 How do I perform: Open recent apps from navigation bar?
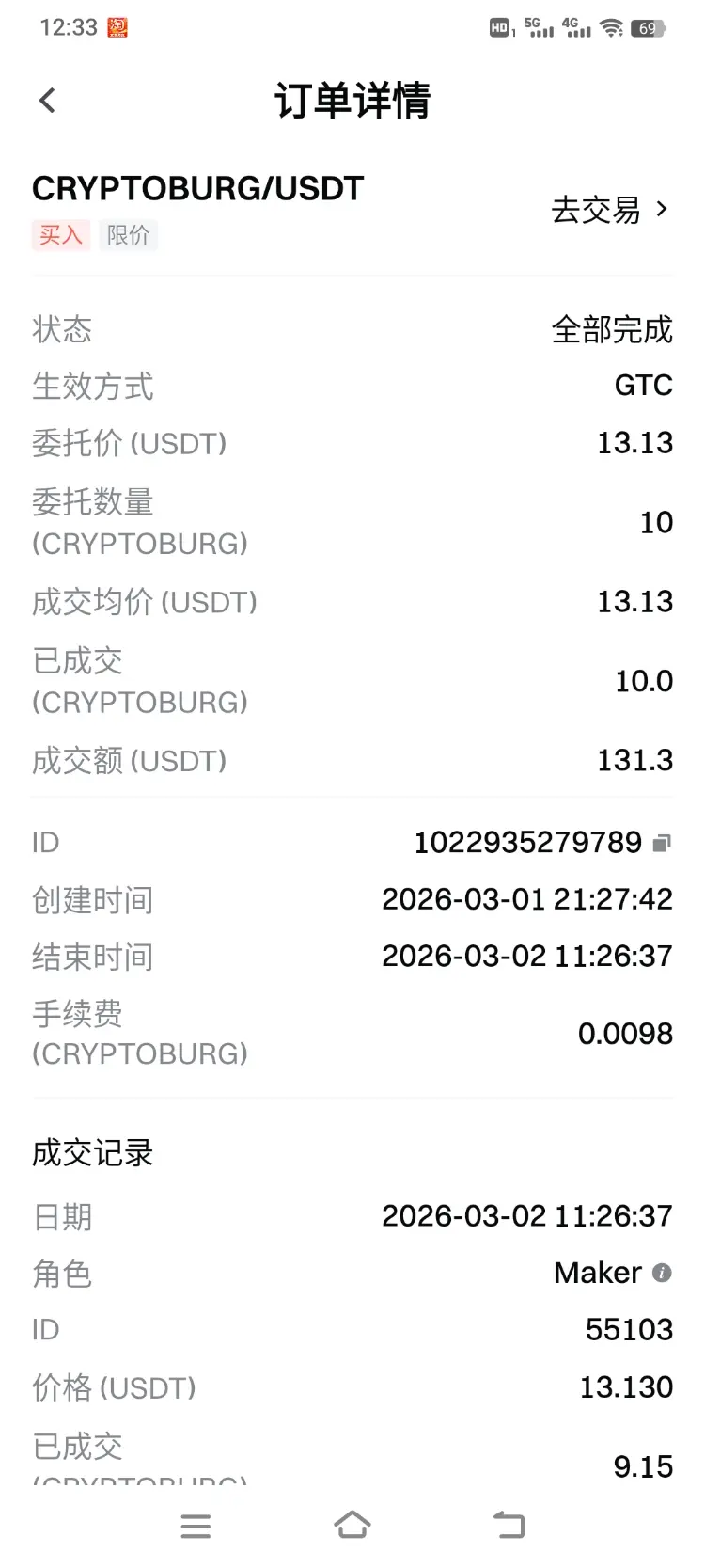click(x=196, y=1526)
